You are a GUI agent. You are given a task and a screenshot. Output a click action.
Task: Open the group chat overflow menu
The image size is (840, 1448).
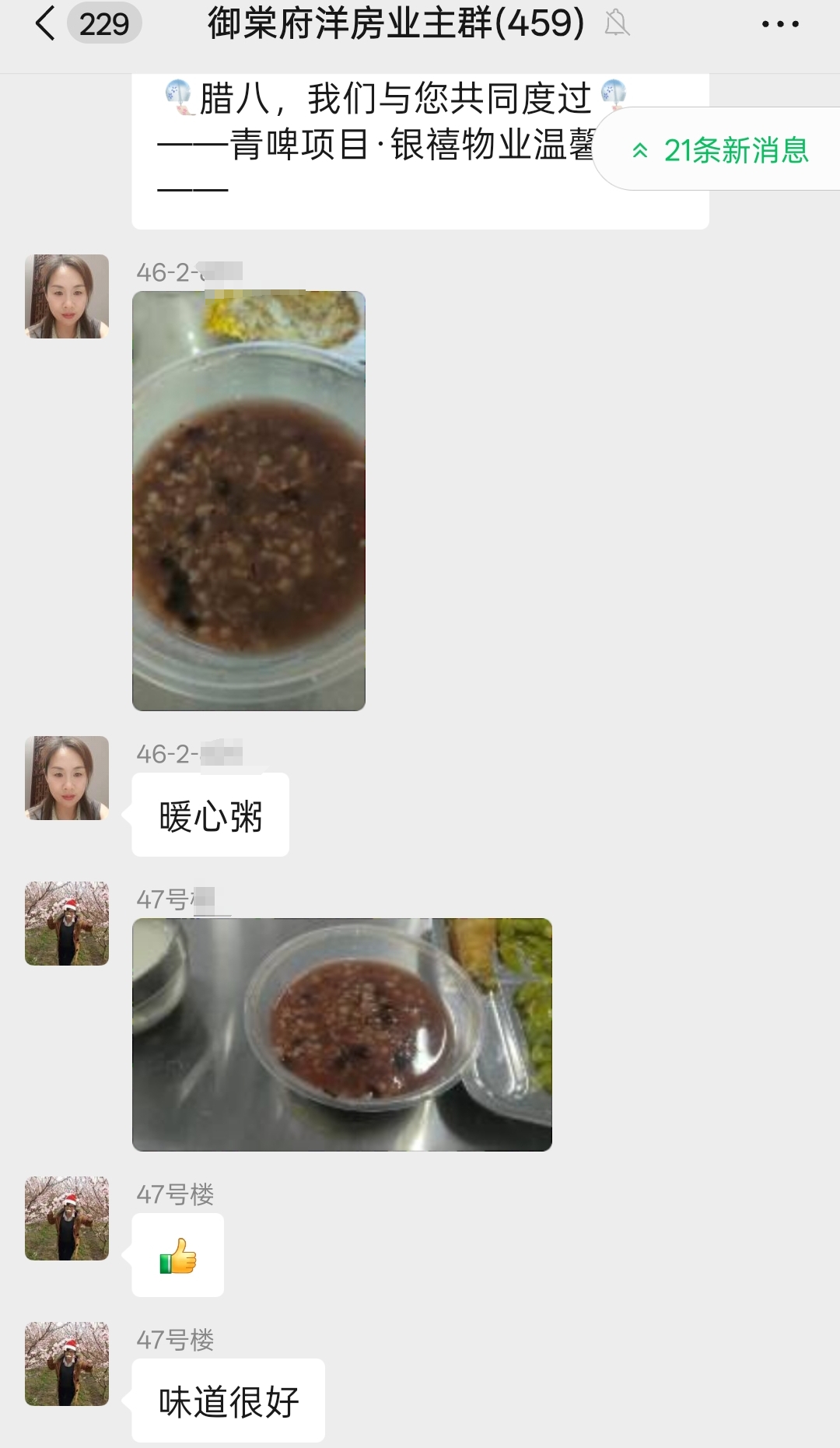pyautogui.click(x=780, y=24)
